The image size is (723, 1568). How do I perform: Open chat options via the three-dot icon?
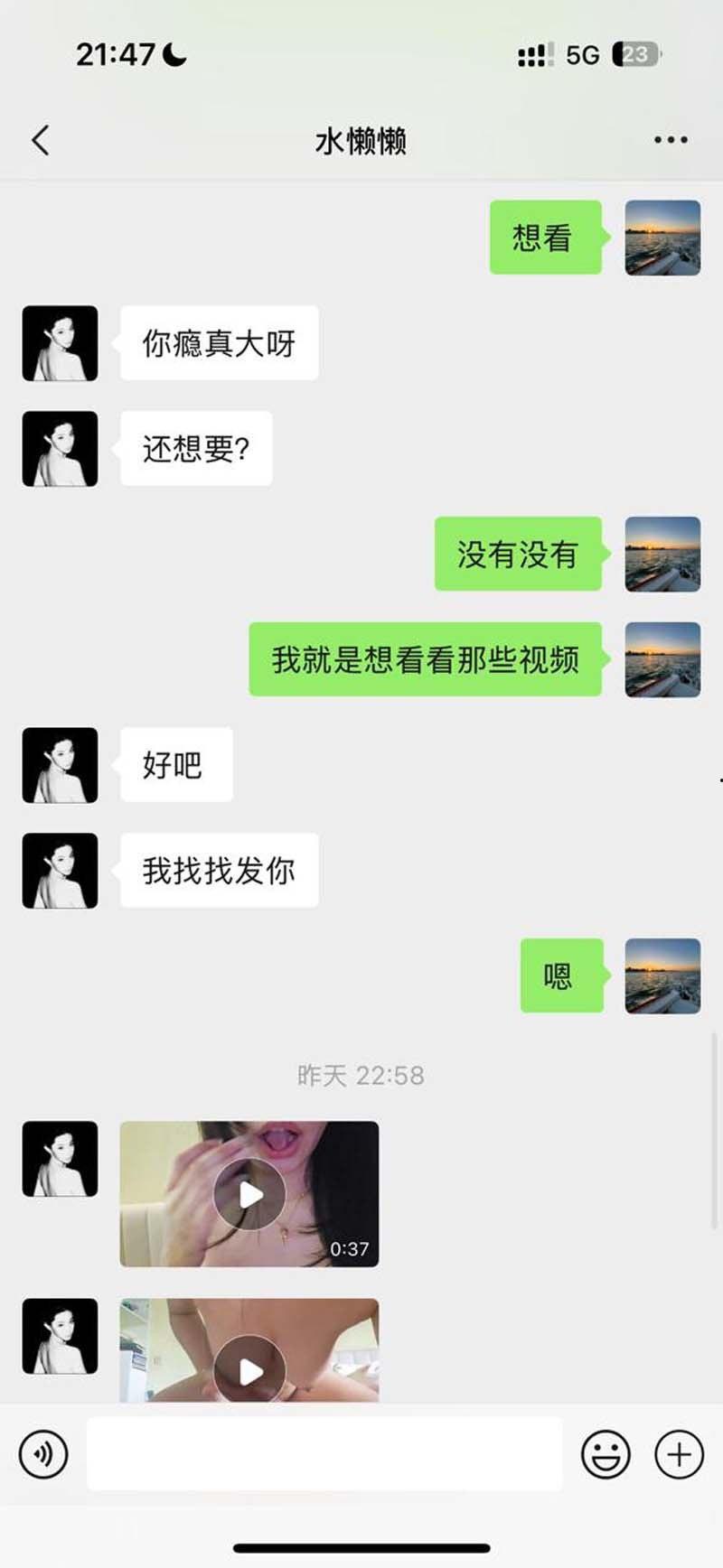pyautogui.click(x=670, y=140)
